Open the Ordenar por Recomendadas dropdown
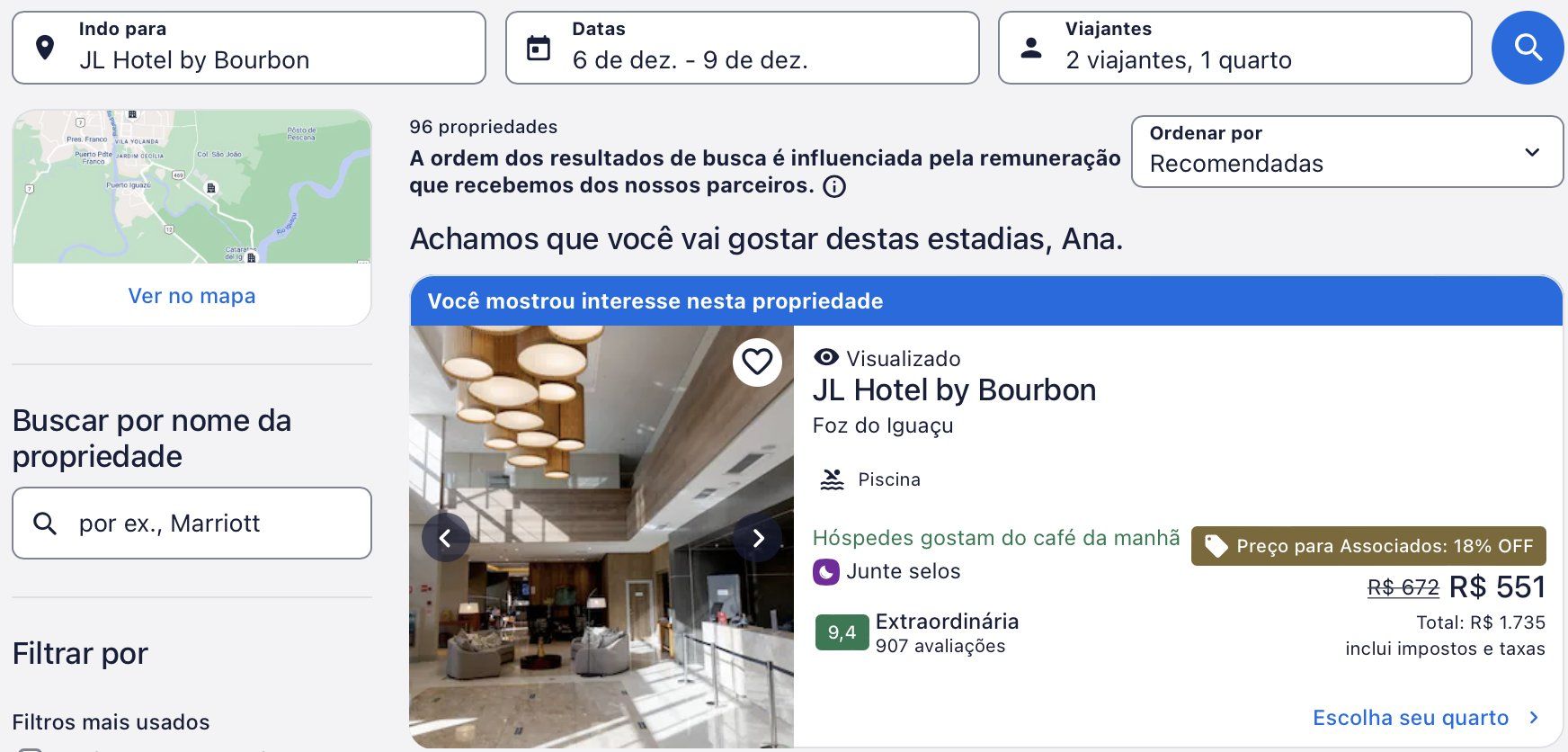The width and height of the screenshot is (1568, 752). (1346, 151)
